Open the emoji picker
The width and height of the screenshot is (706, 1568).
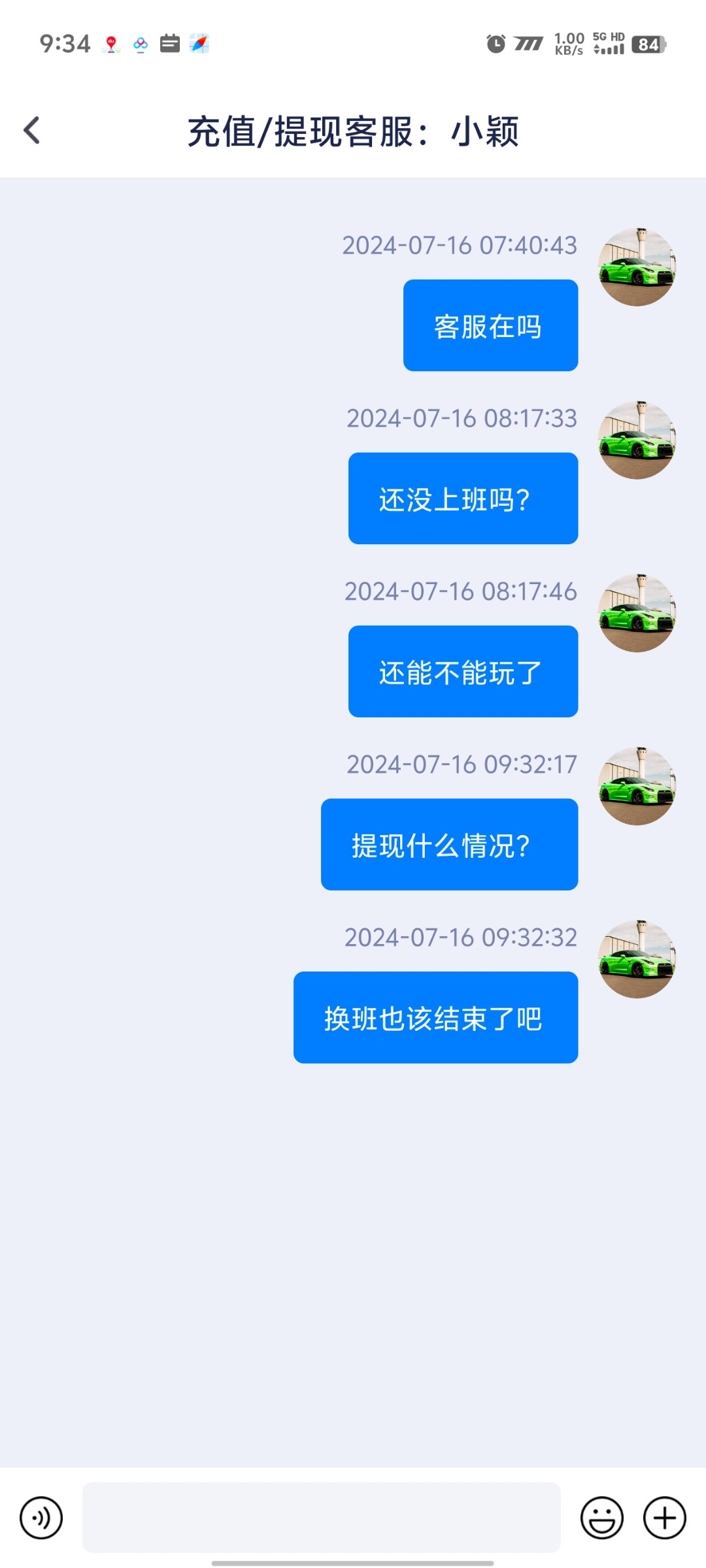601,1517
